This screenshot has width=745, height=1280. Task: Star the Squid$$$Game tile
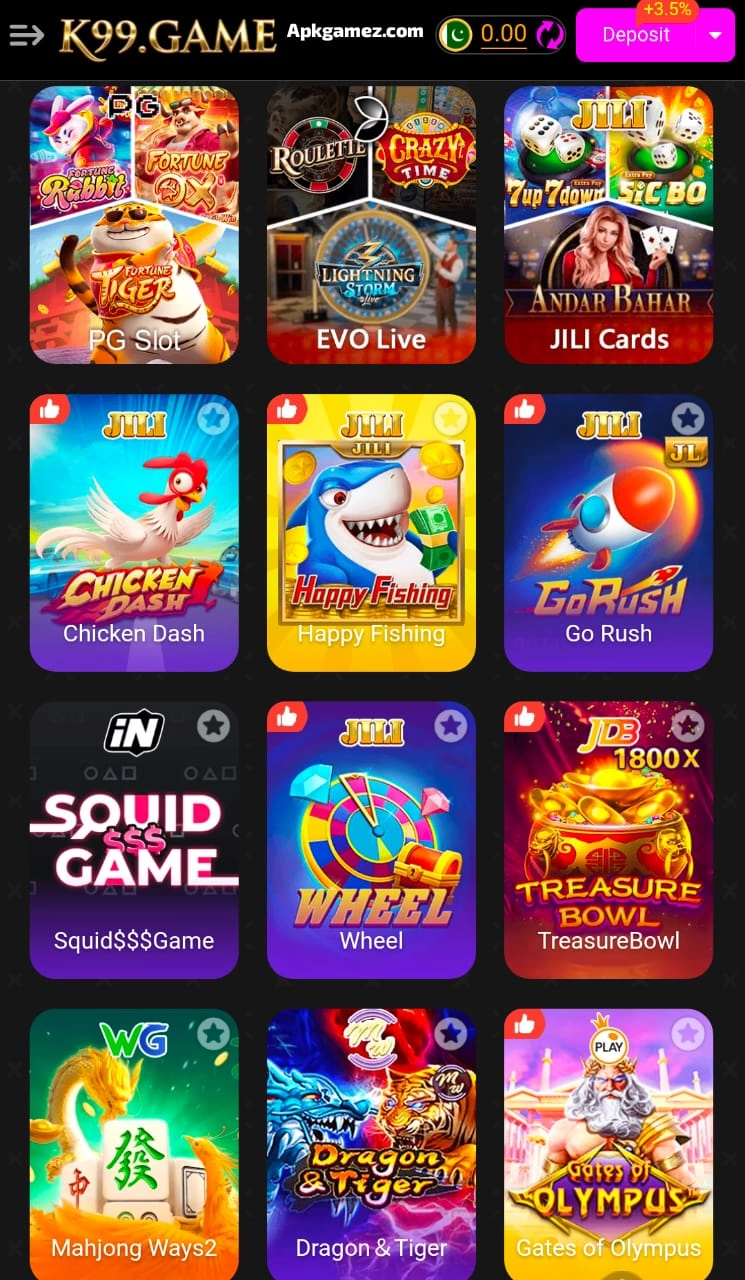point(213,725)
